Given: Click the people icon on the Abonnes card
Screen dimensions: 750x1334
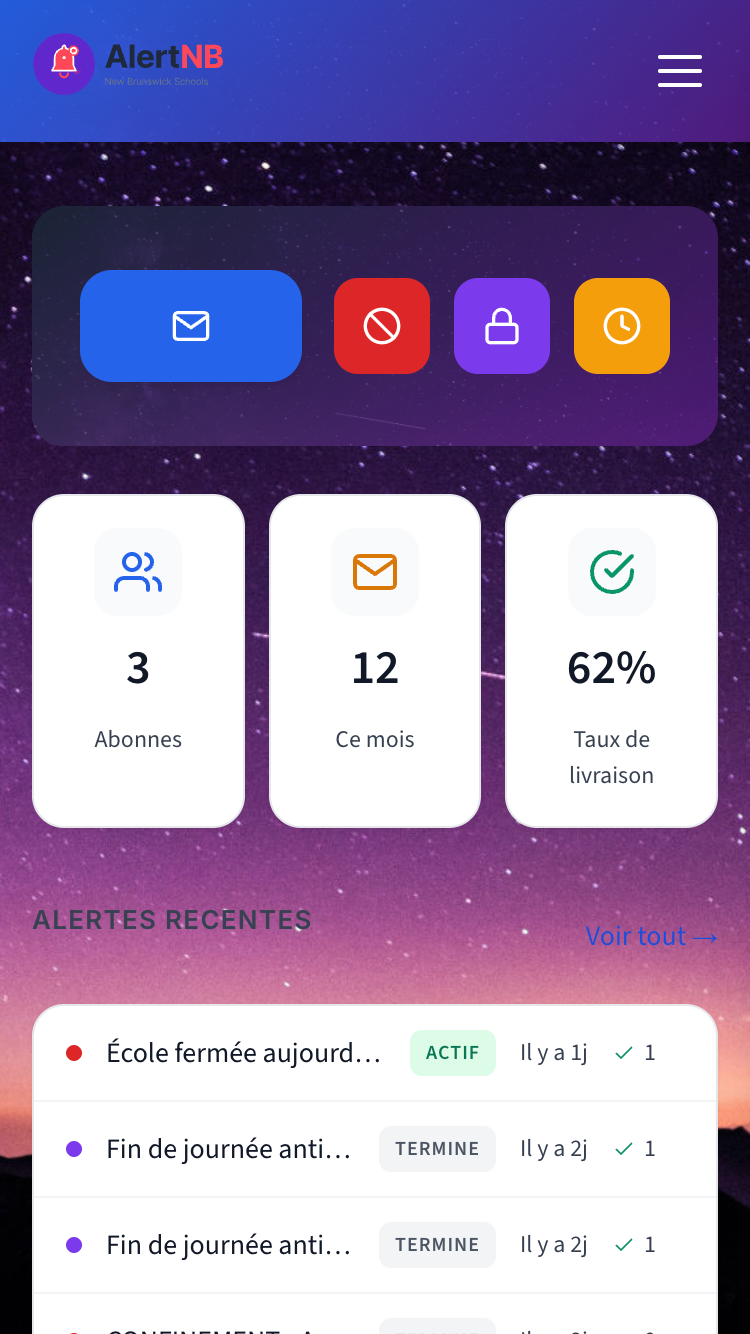Looking at the screenshot, I should pyautogui.click(x=138, y=571).
